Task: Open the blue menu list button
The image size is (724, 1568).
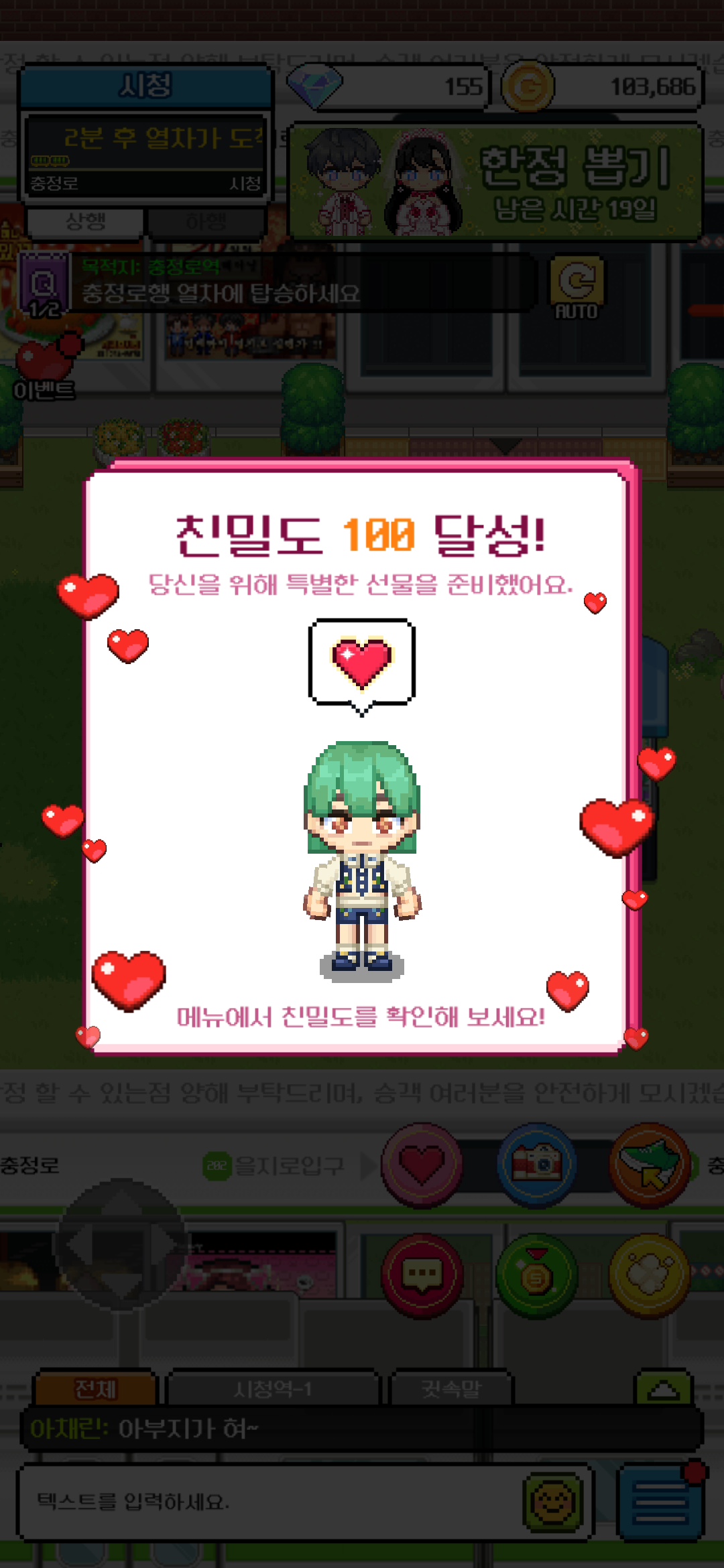Action: (660, 1502)
